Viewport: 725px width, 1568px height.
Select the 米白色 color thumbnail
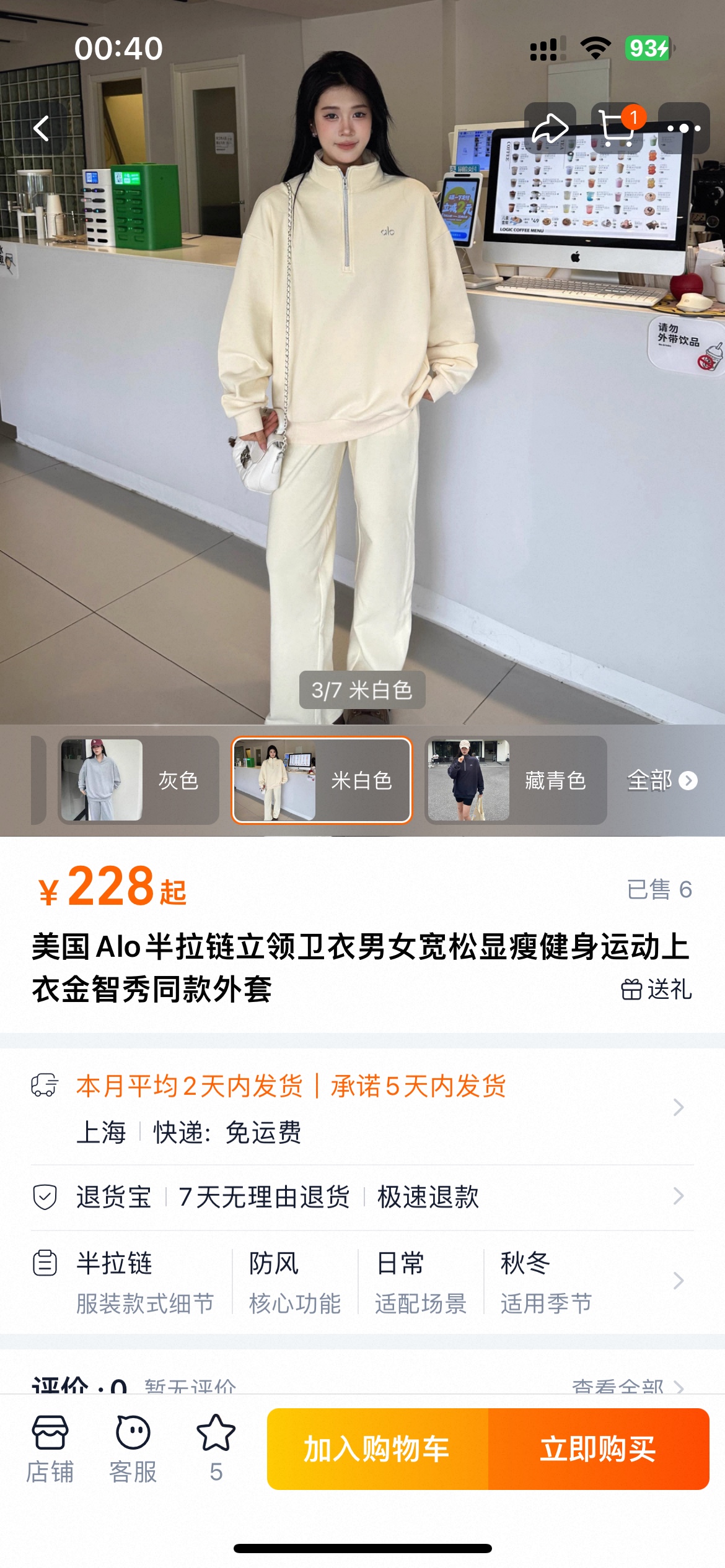pyautogui.click(x=322, y=780)
